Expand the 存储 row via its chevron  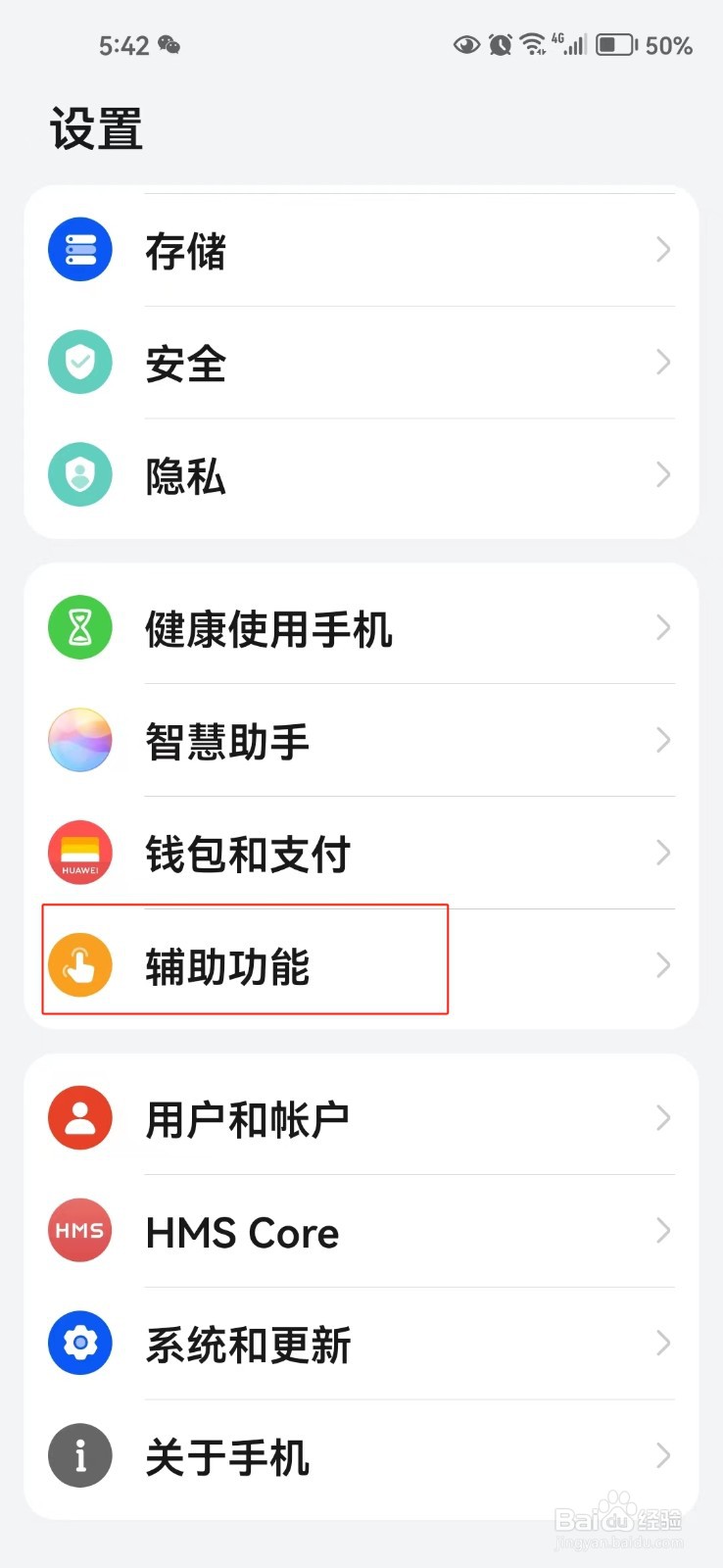pyautogui.click(x=662, y=249)
